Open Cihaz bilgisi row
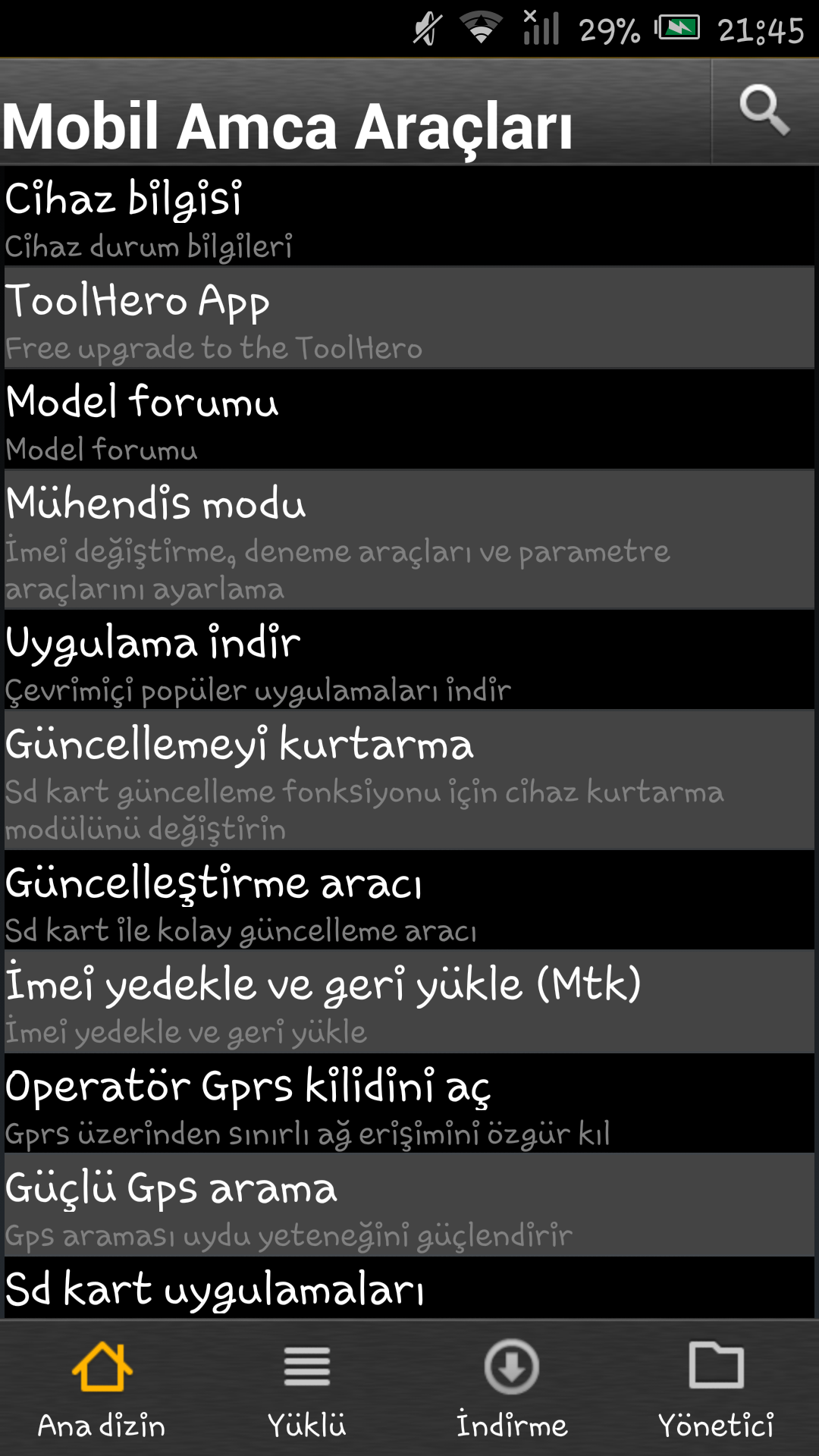The width and height of the screenshot is (819, 1456). 409,216
